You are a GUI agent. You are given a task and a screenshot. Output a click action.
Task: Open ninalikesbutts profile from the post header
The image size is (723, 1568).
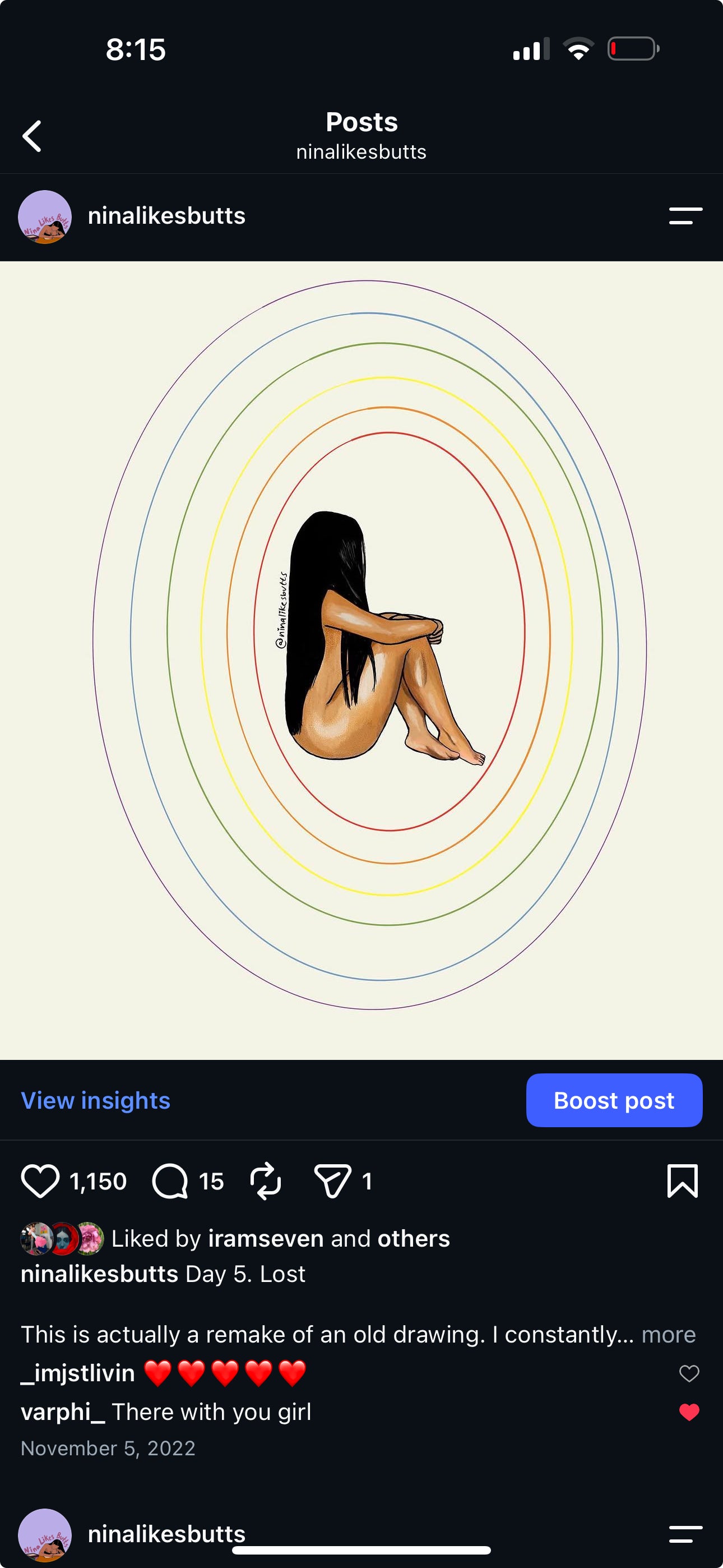click(x=166, y=216)
